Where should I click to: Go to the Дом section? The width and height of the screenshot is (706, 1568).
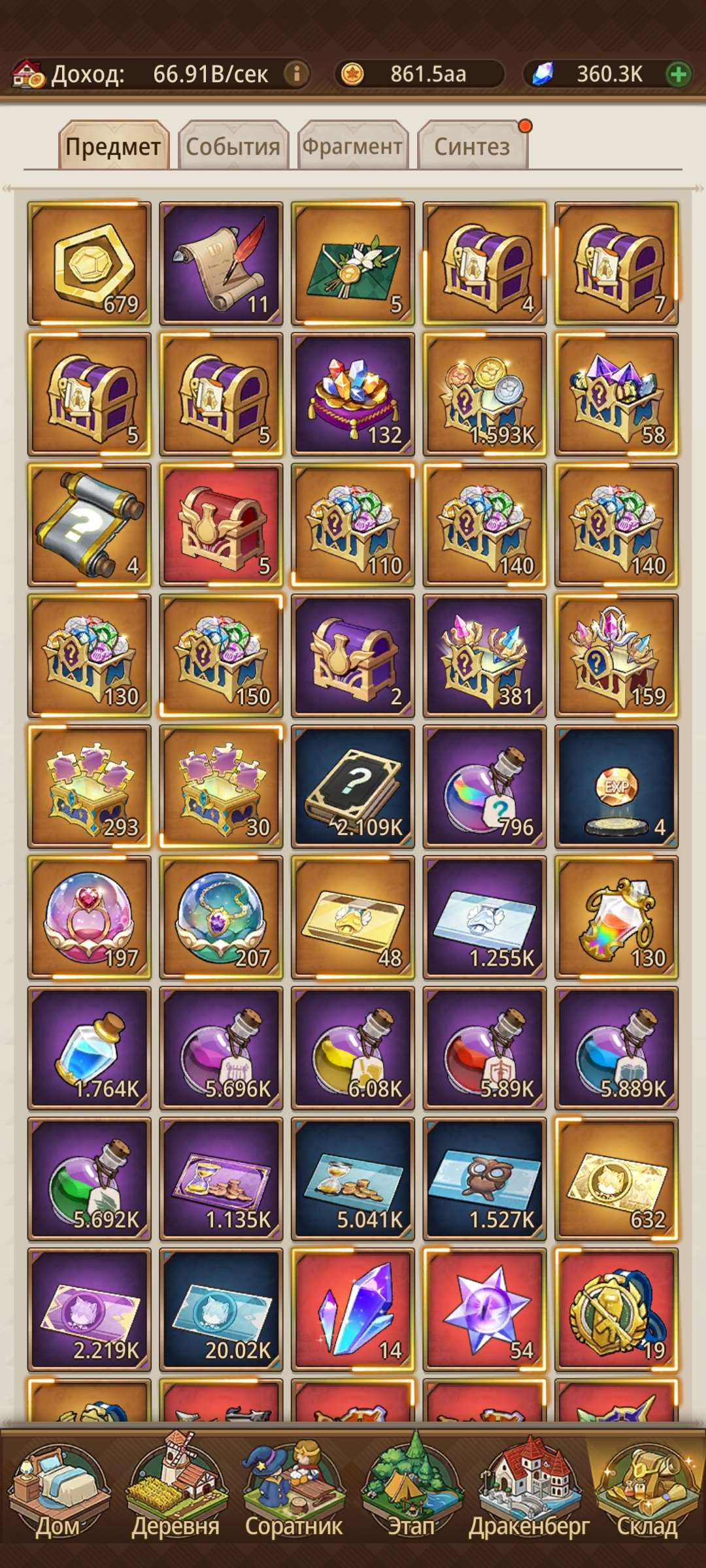coord(58,1496)
